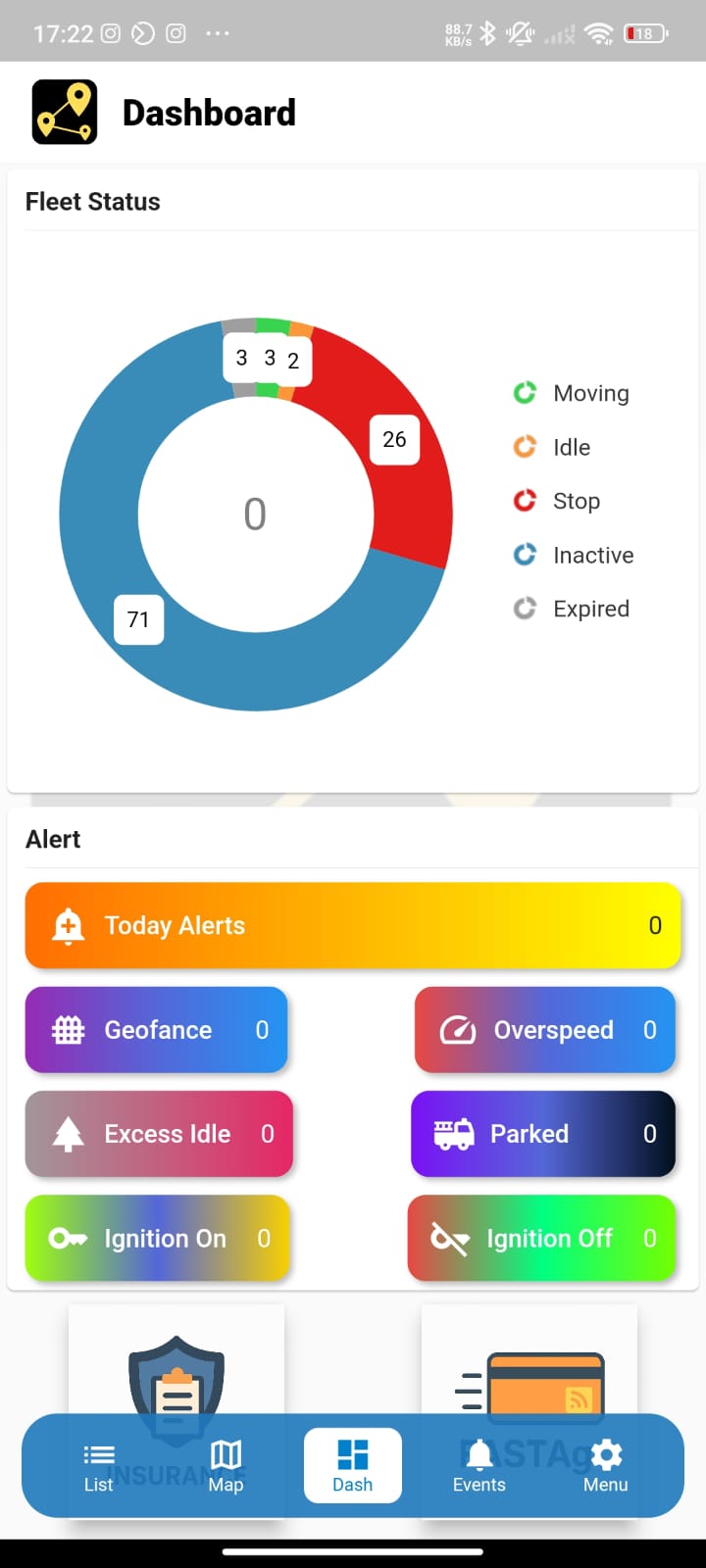Image resolution: width=706 pixels, height=1568 pixels.
Task: Toggle the Expired legend item
Action: (x=573, y=609)
